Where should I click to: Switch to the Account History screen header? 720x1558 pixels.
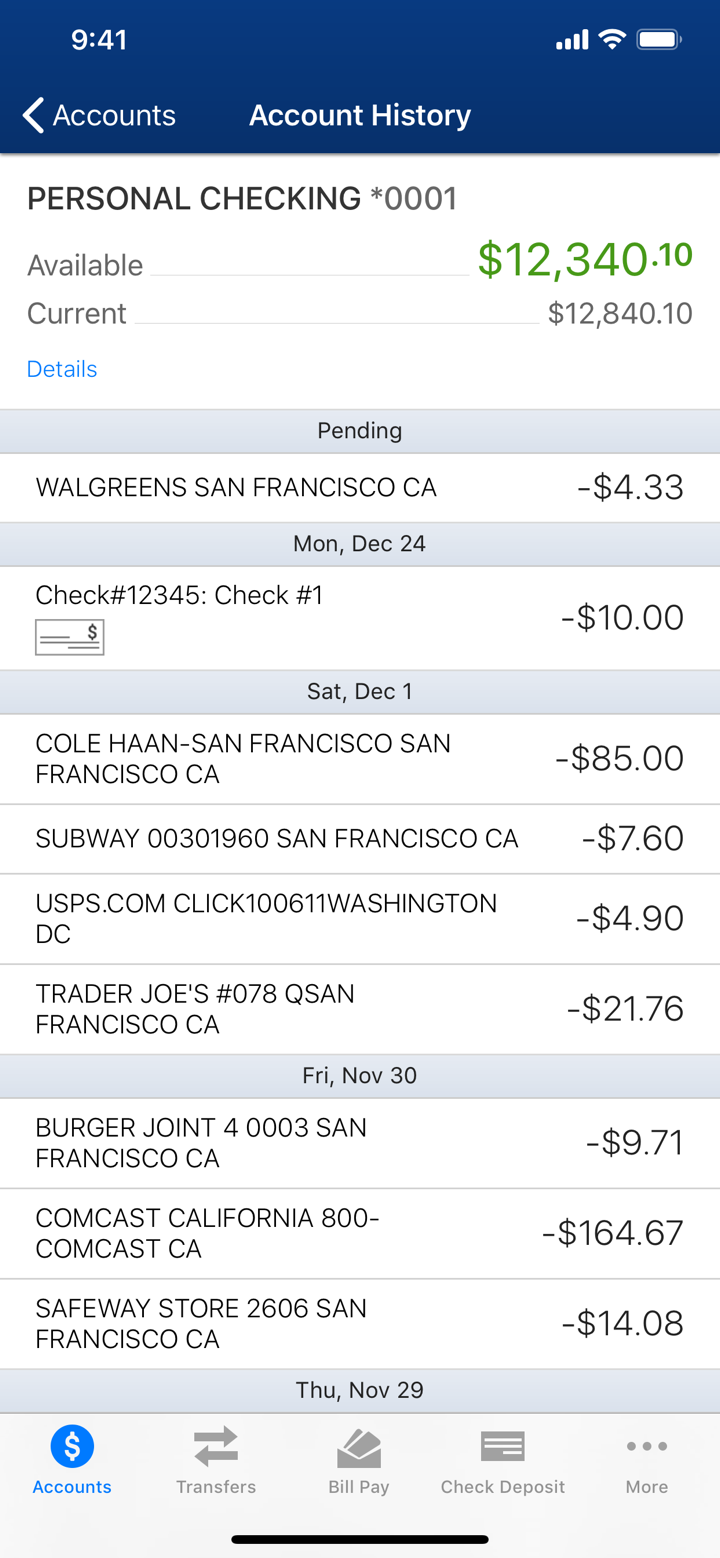pos(359,115)
